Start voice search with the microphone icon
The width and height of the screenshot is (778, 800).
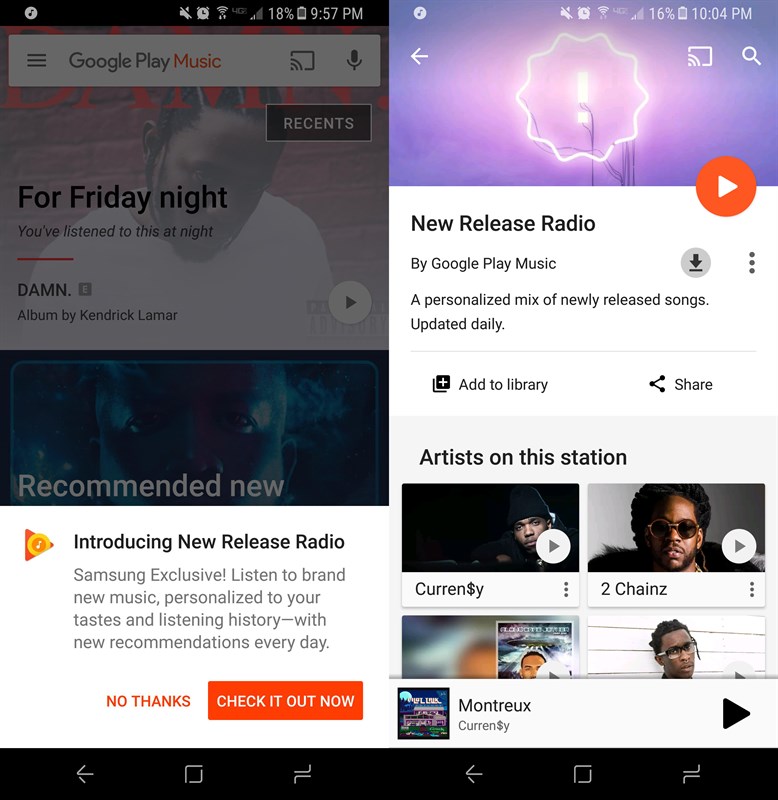coord(354,61)
